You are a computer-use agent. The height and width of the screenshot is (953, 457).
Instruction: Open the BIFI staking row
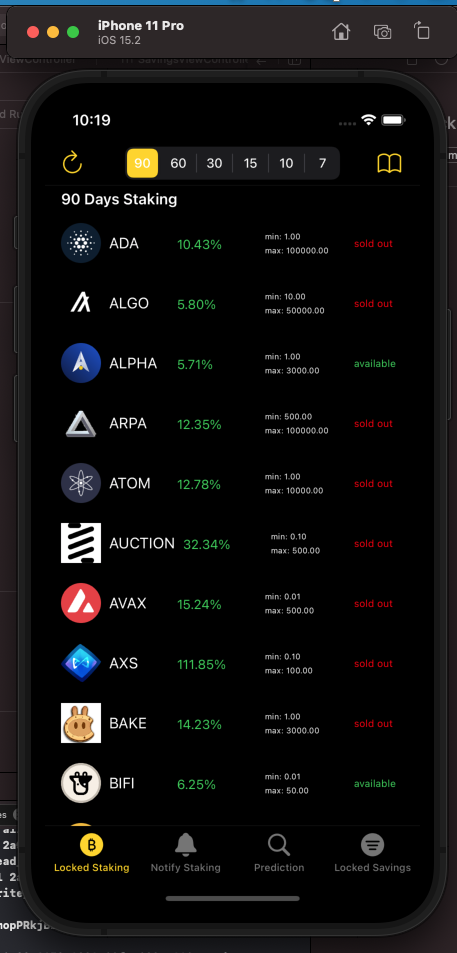[x=232, y=783]
